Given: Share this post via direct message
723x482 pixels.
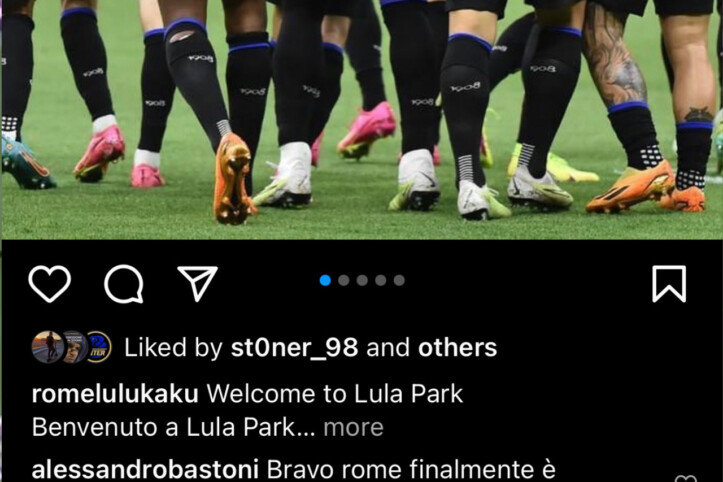Looking at the screenshot, I should point(197,283).
